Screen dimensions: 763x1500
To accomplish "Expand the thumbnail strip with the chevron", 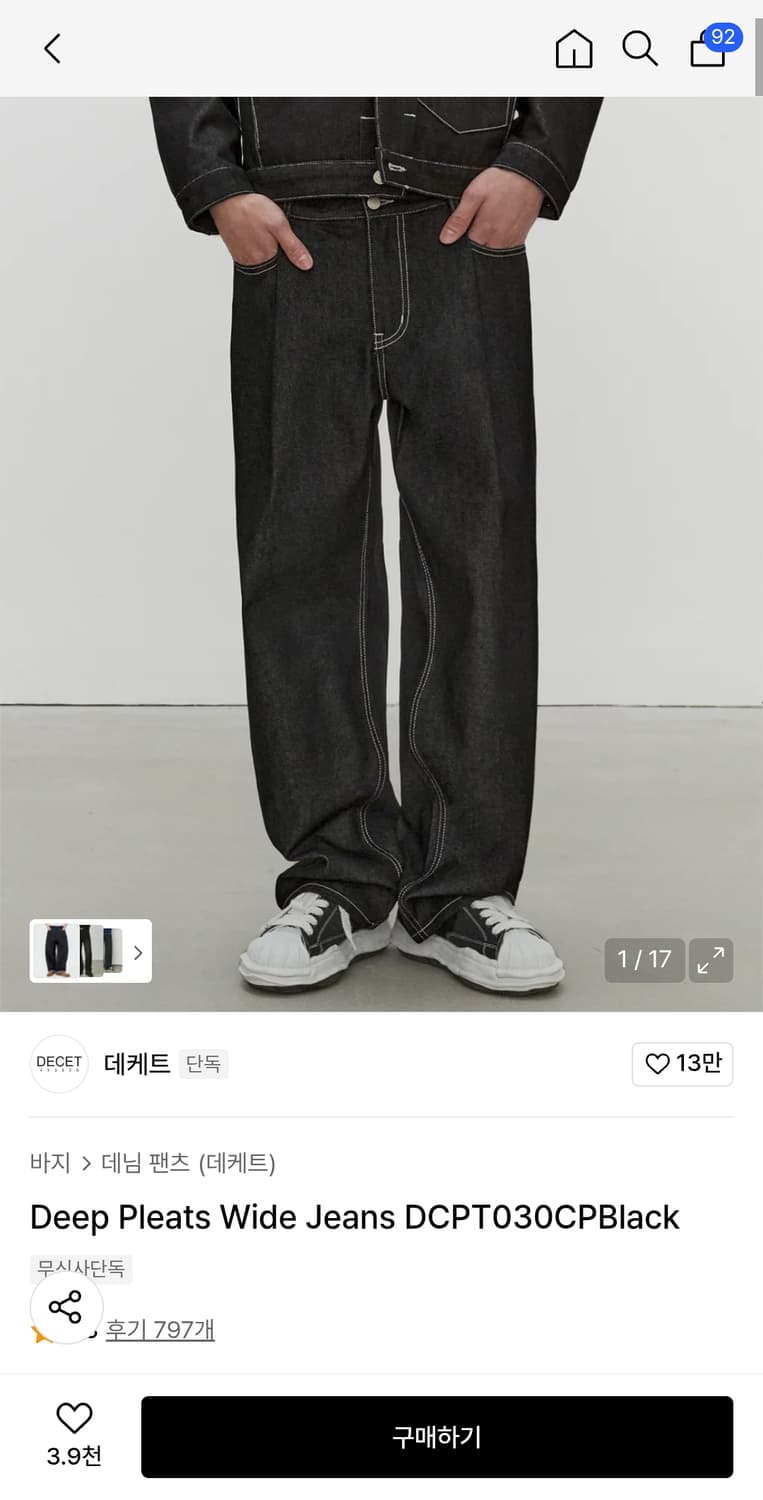I will click(138, 952).
